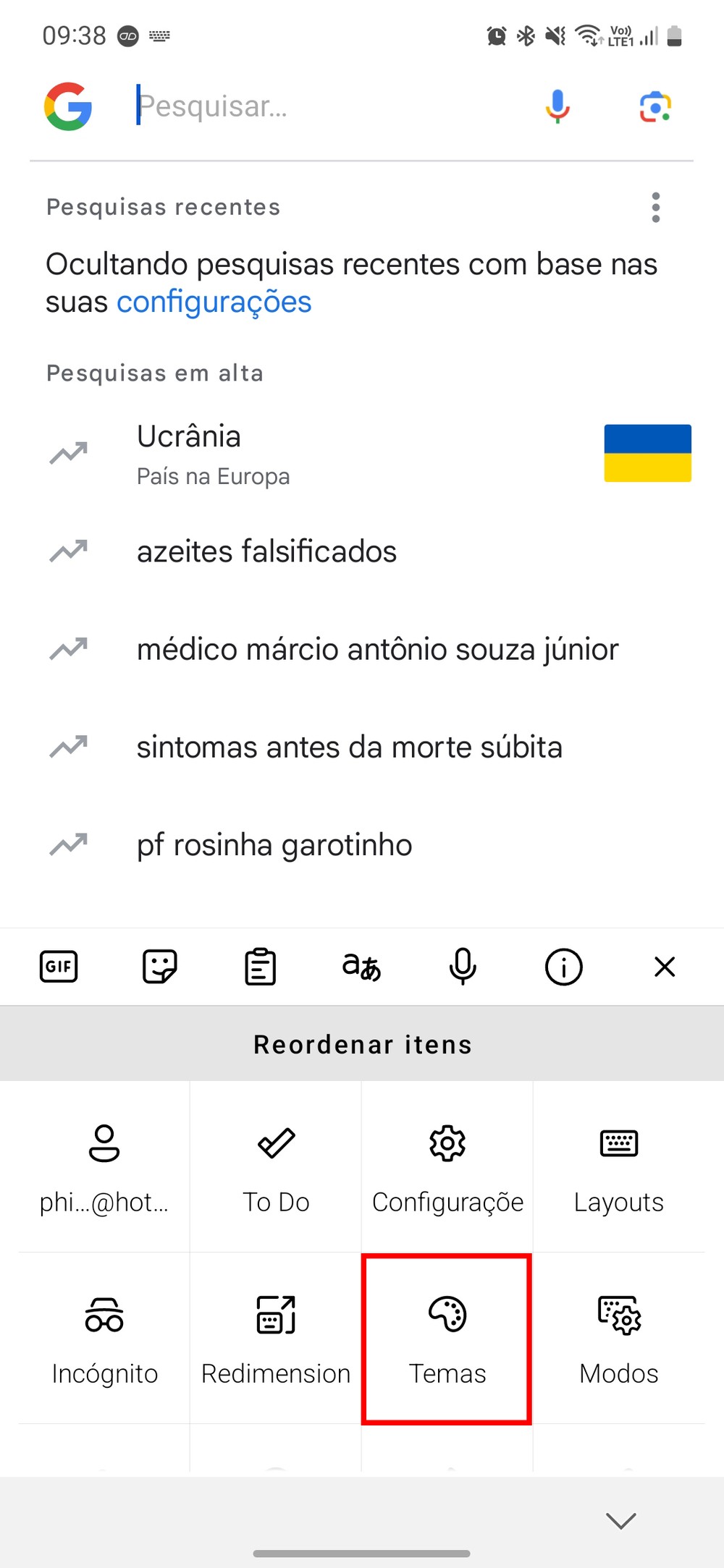Open the stickers panel in keyboard toolbar
The height and width of the screenshot is (1568, 724).
pyautogui.click(x=159, y=967)
